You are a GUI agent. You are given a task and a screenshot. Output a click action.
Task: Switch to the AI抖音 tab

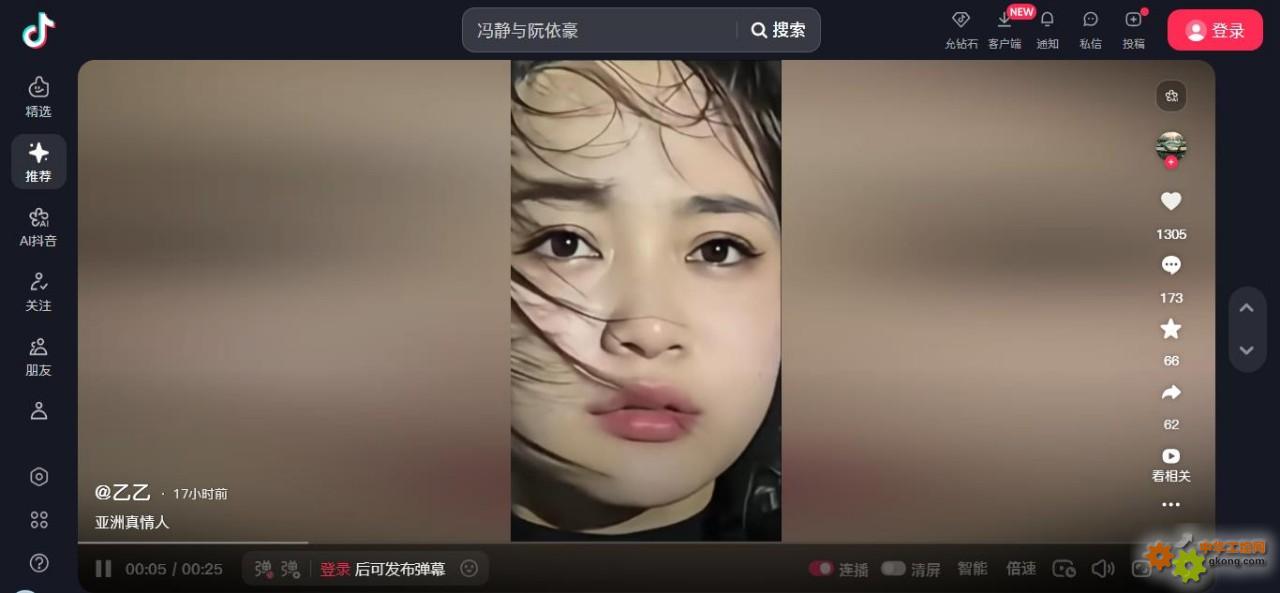point(39,226)
